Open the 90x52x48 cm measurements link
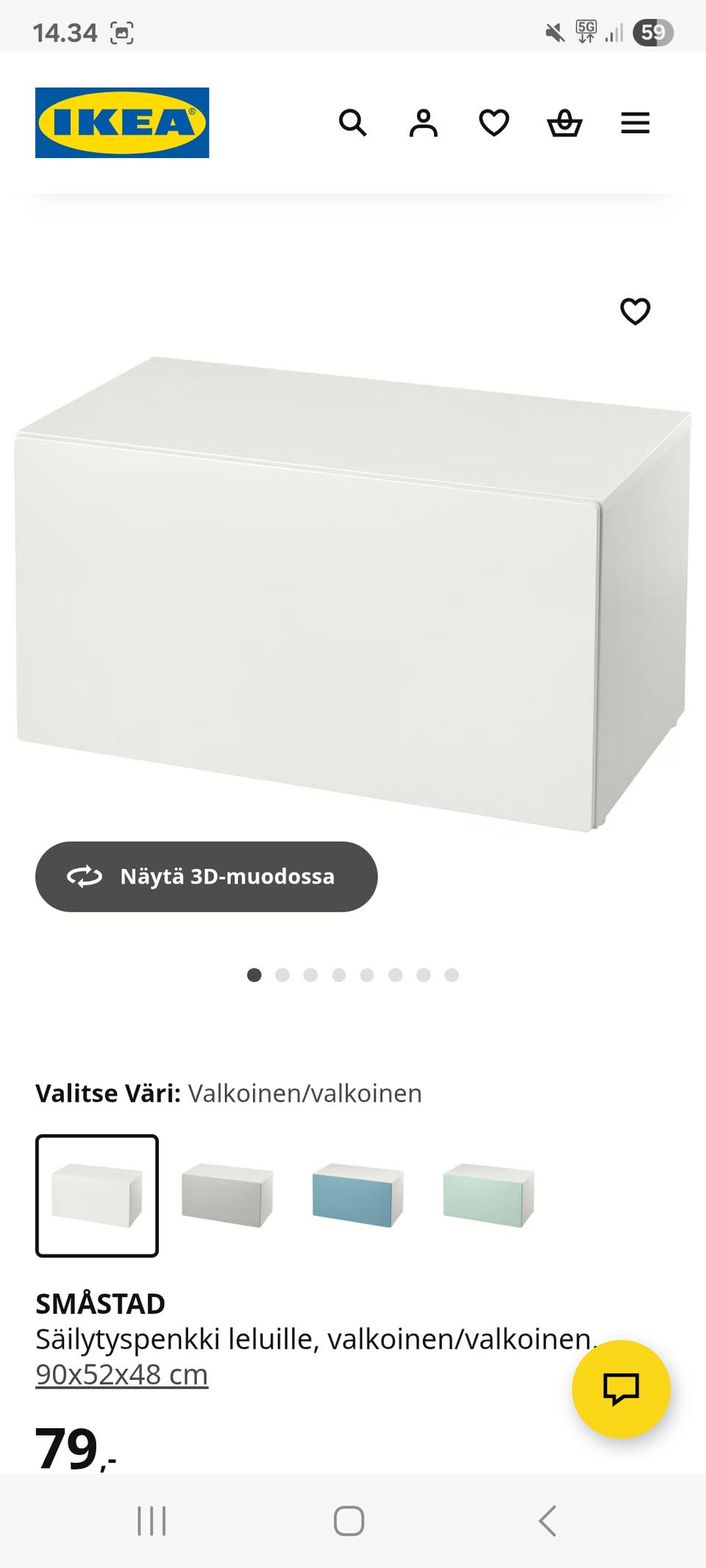The width and height of the screenshot is (706, 1568). (121, 1372)
